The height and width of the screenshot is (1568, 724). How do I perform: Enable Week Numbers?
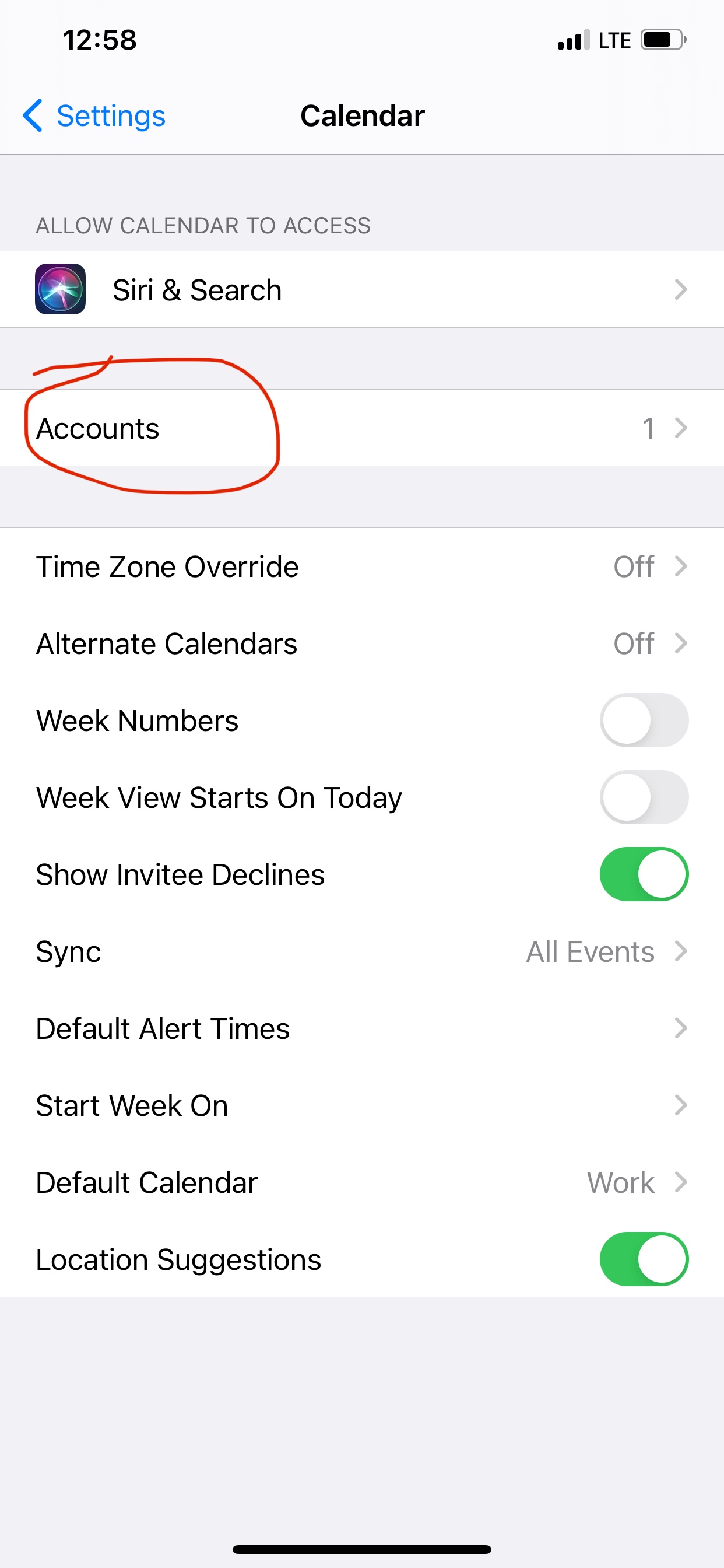point(643,720)
